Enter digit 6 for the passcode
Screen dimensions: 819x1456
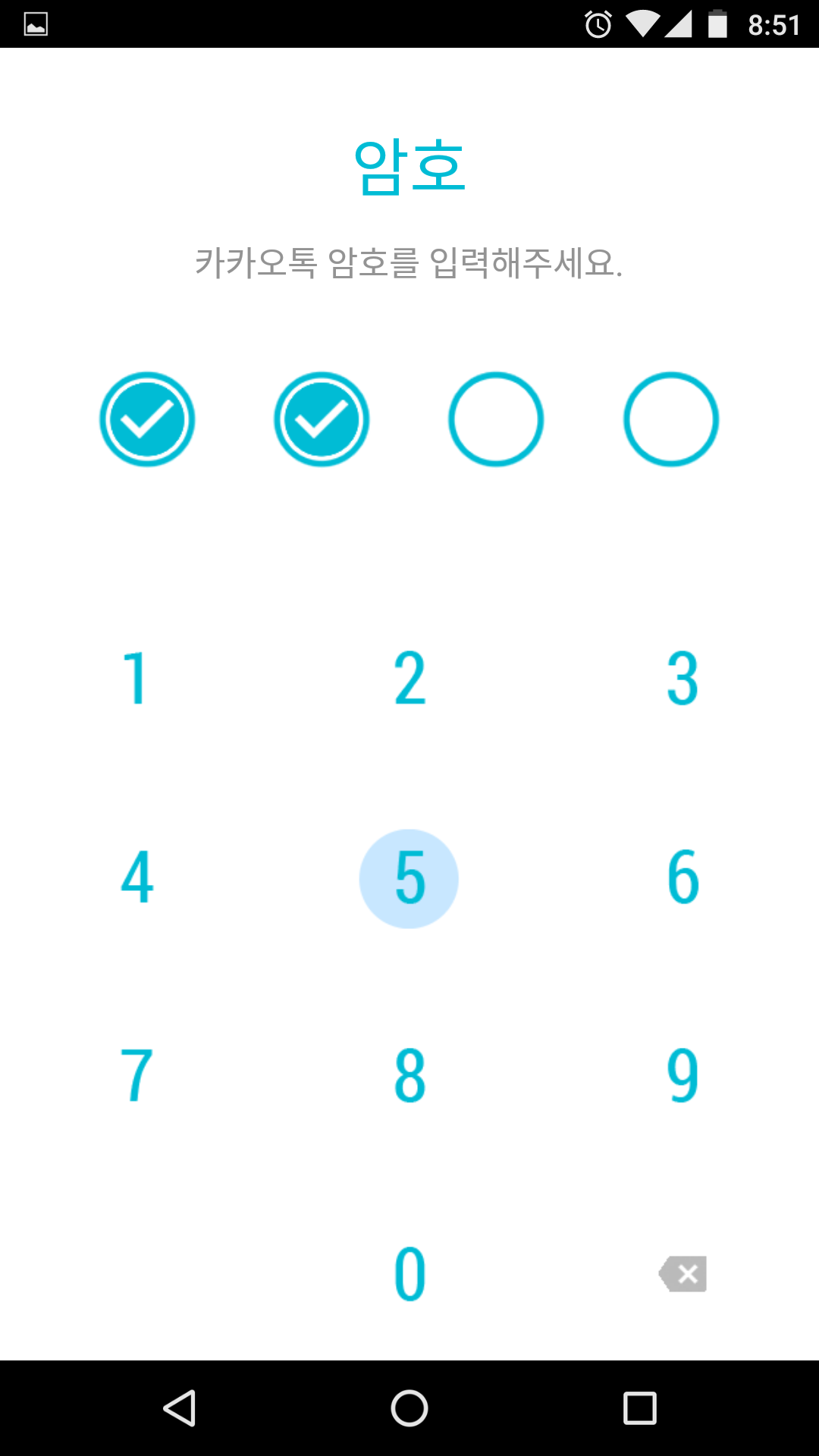pyautogui.click(x=682, y=877)
